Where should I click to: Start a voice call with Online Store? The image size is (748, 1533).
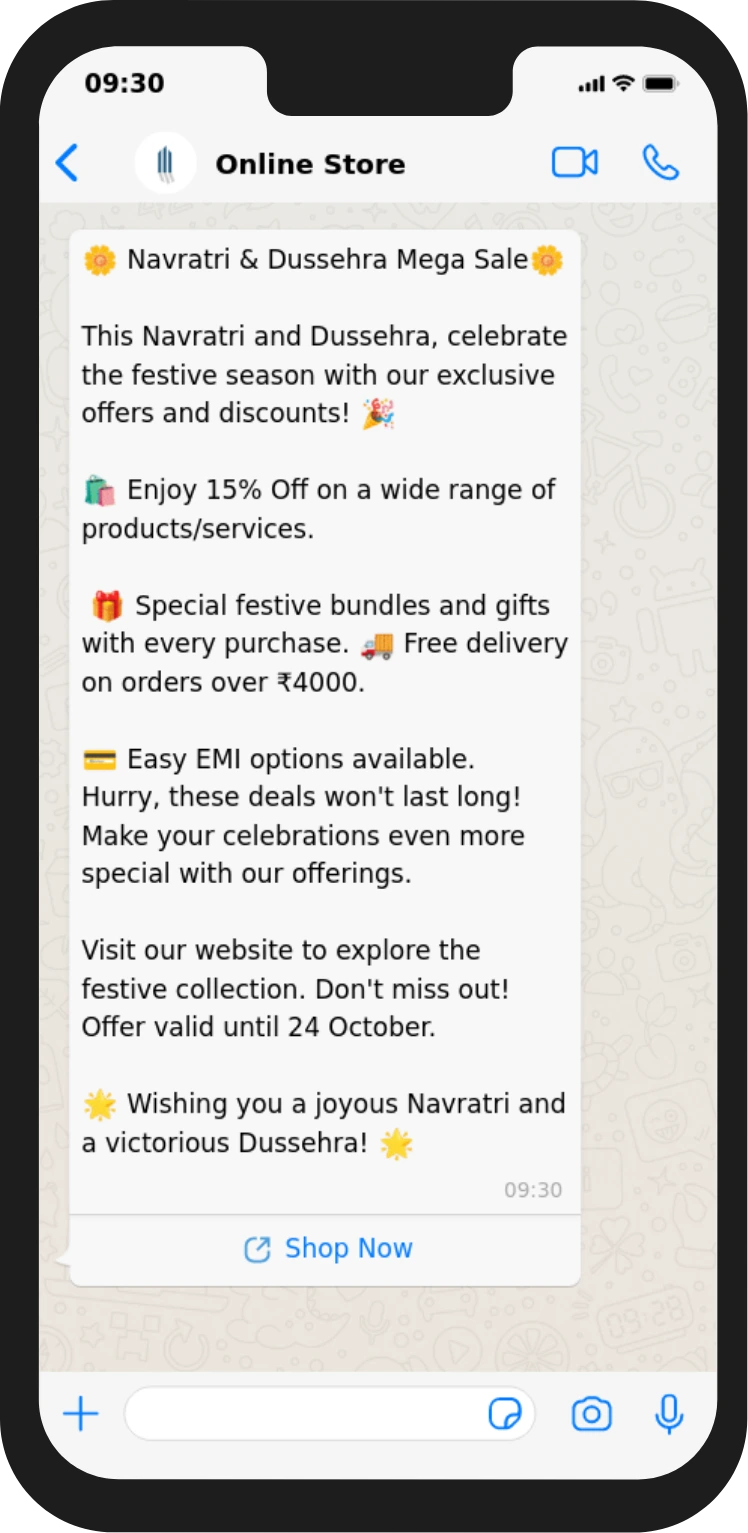[x=660, y=162]
